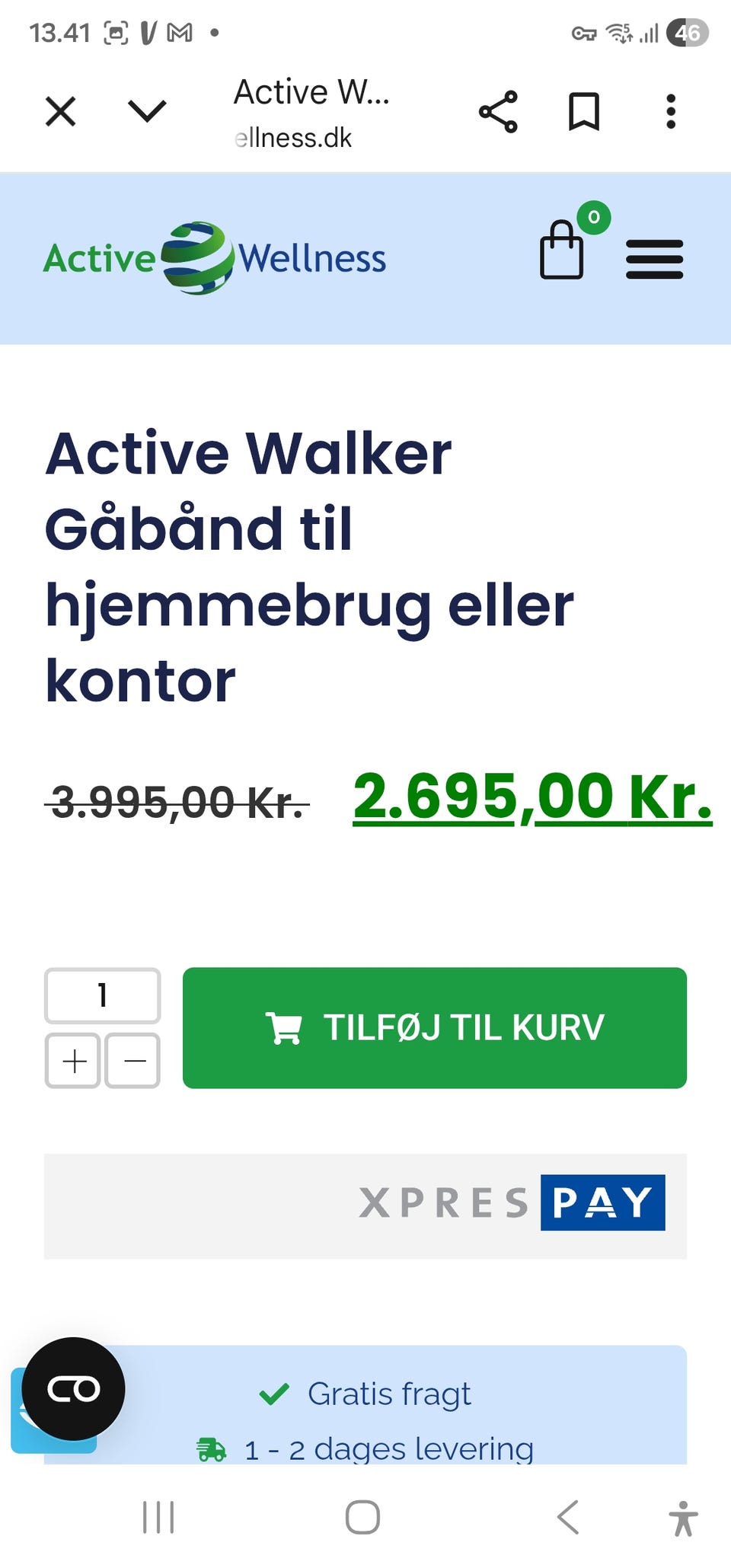Bookmark the page using the bookmark icon
Viewport: 731px width, 1568px height.
(x=585, y=110)
